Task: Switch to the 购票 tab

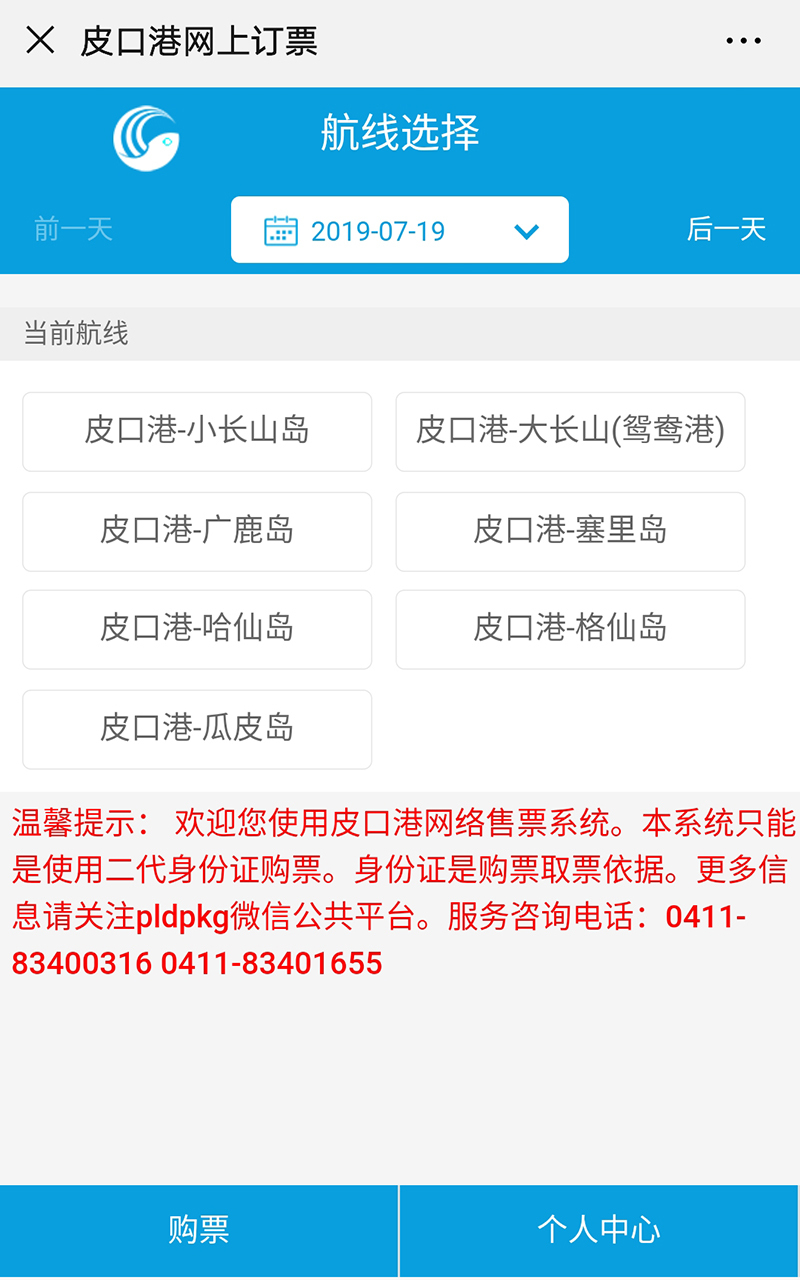Action: tap(199, 1230)
